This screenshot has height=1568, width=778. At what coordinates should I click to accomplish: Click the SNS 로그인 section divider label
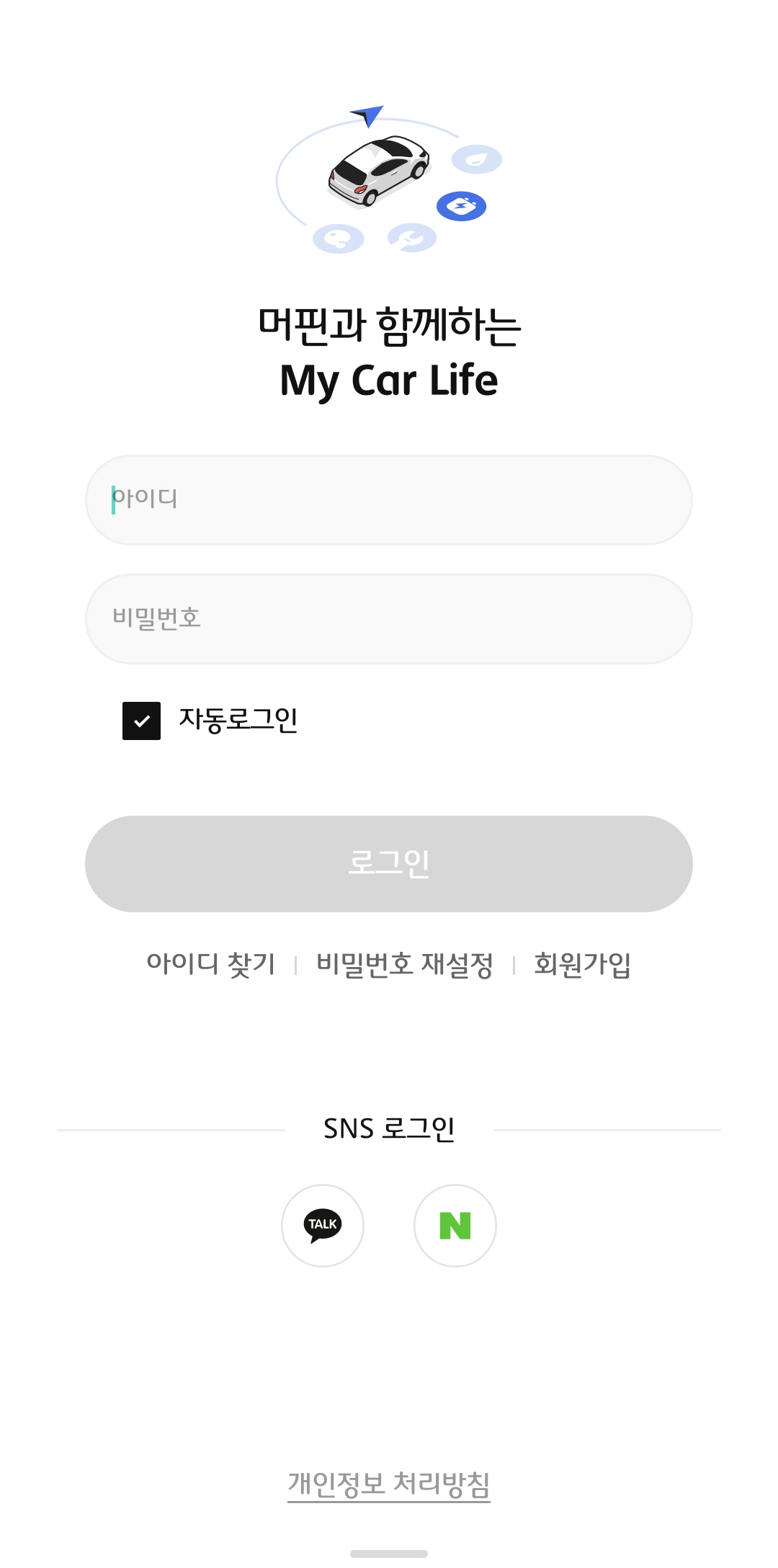389,1128
